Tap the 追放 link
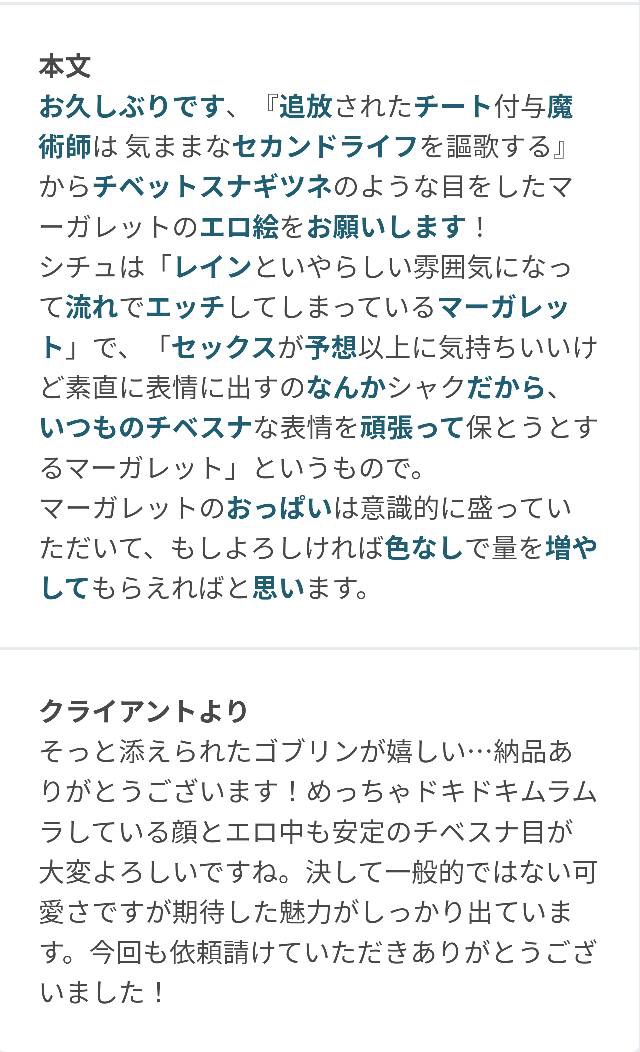Screen dimensions: 640x1052 tap(305, 106)
